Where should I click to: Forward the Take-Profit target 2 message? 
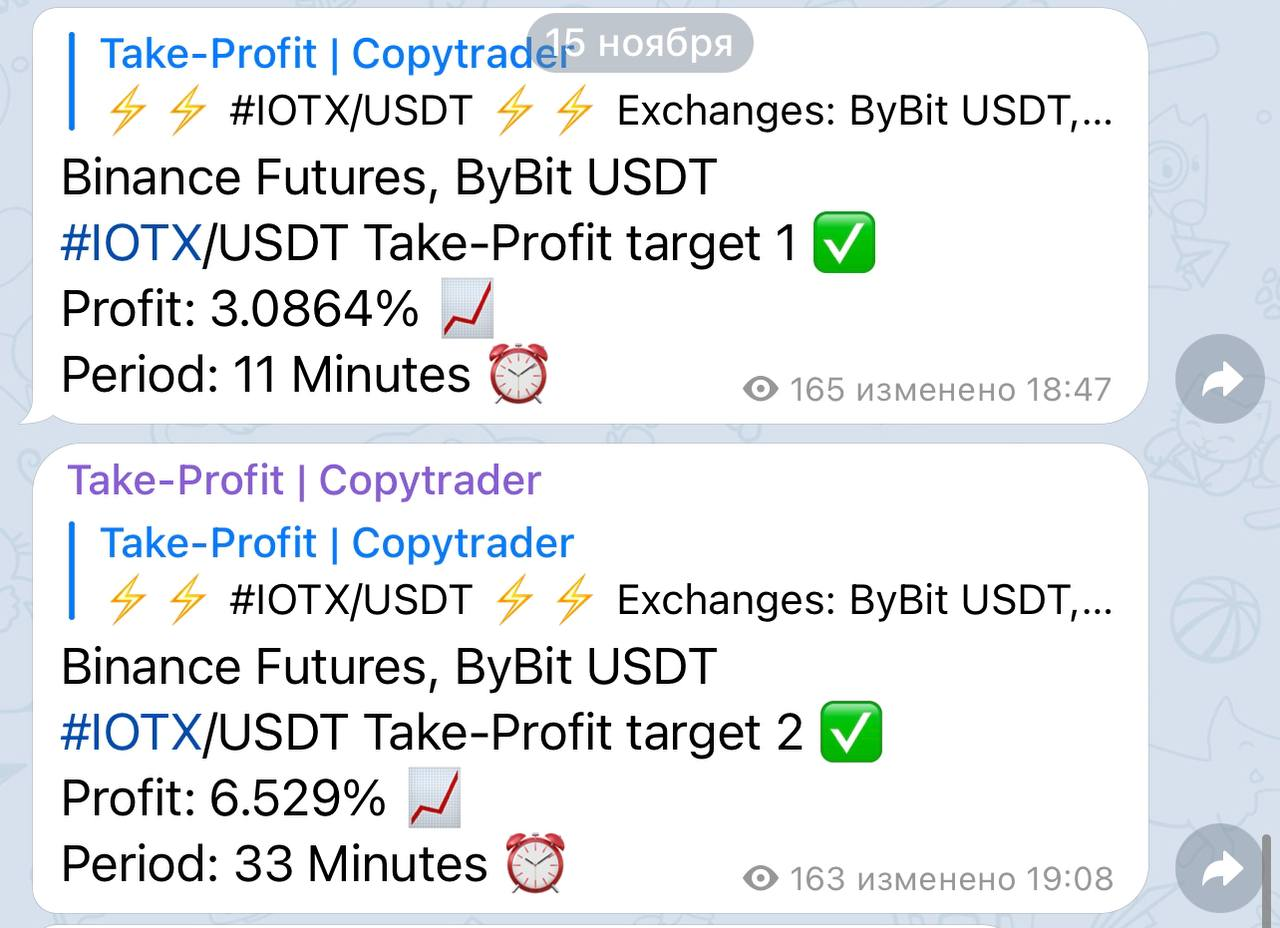pyautogui.click(x=1220, y=869)
